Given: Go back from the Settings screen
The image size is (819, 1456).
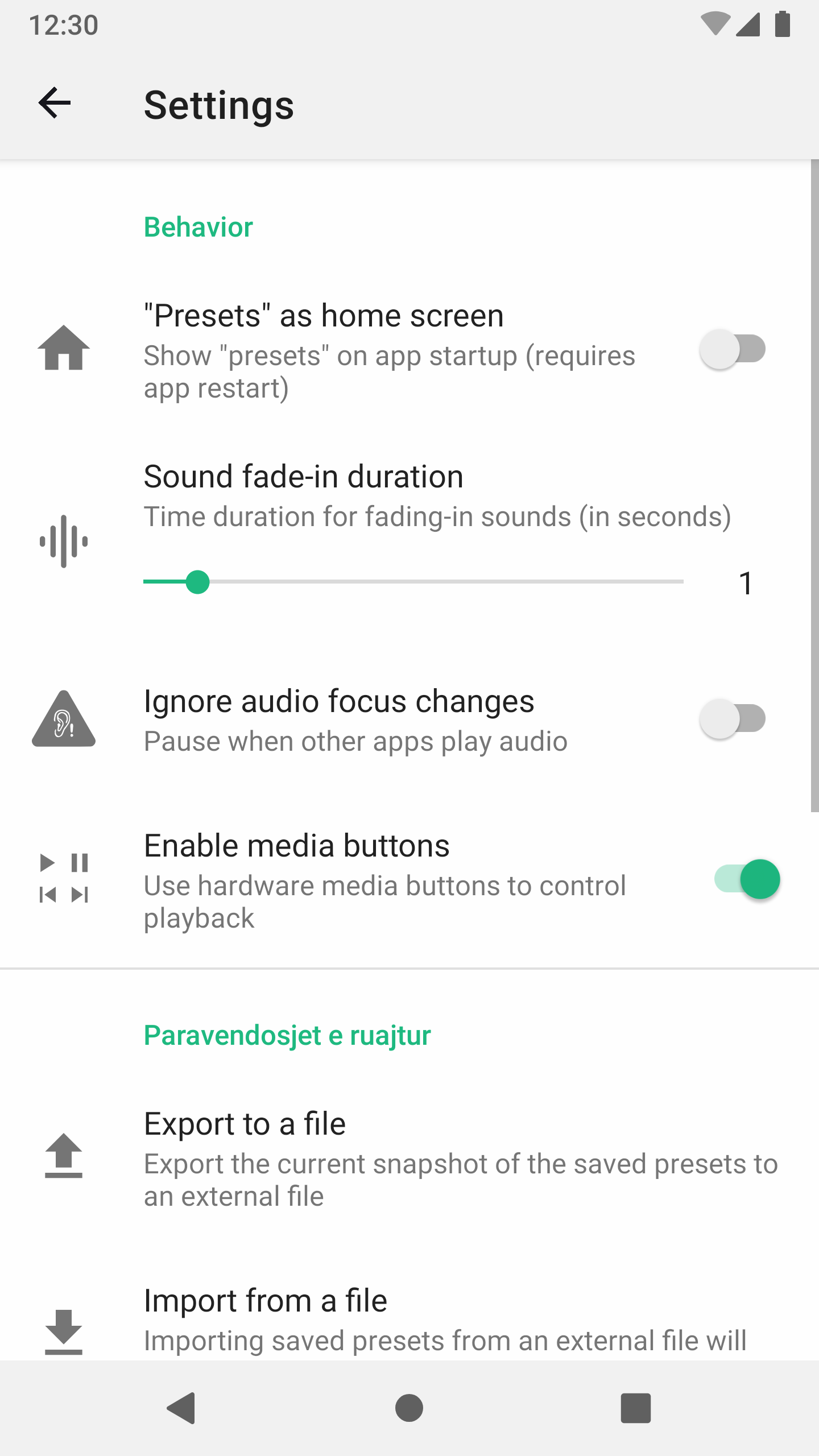Looking at the screenshot, I should pos(55,104).
